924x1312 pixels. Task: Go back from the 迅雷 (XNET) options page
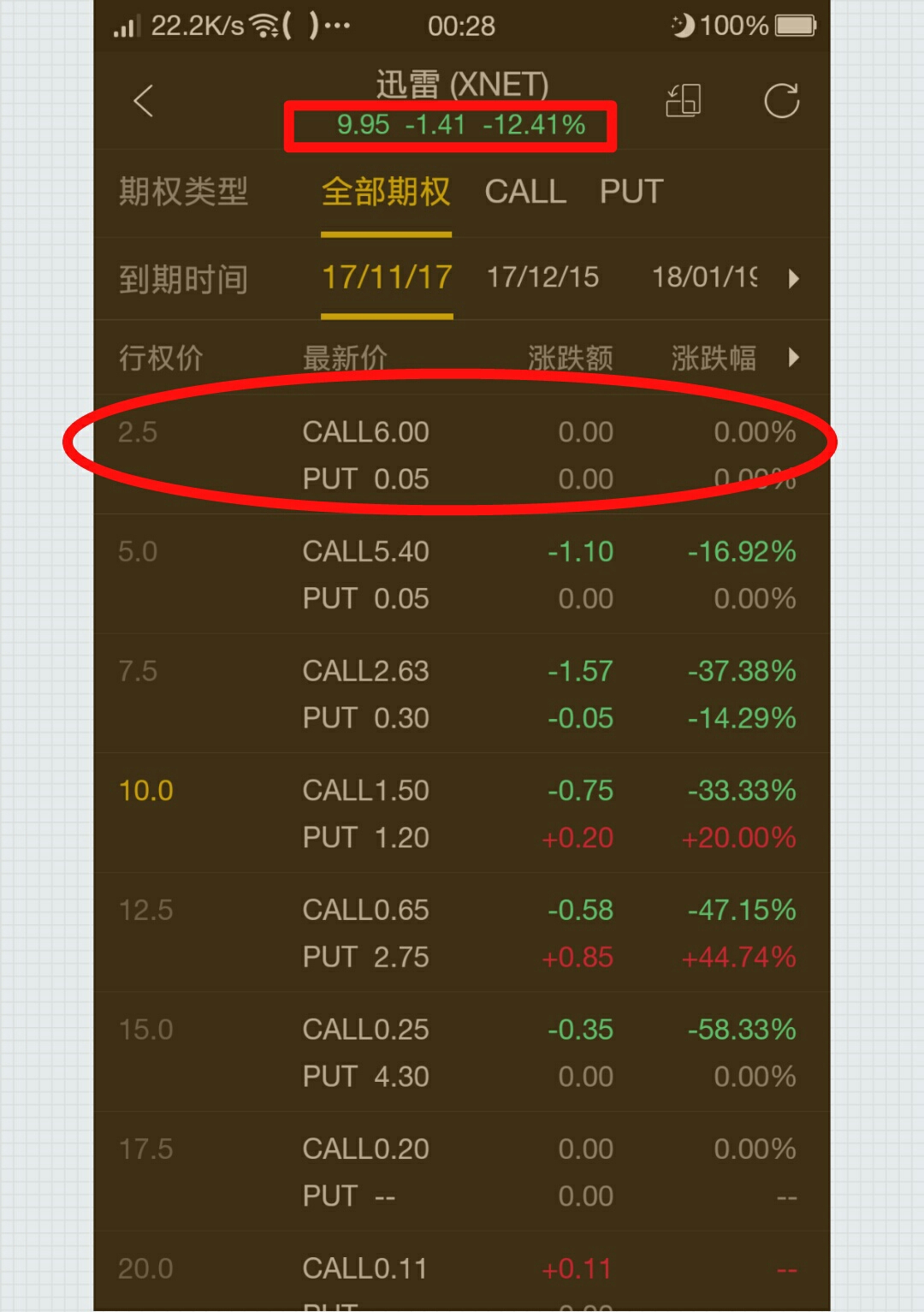pos(144,101)
